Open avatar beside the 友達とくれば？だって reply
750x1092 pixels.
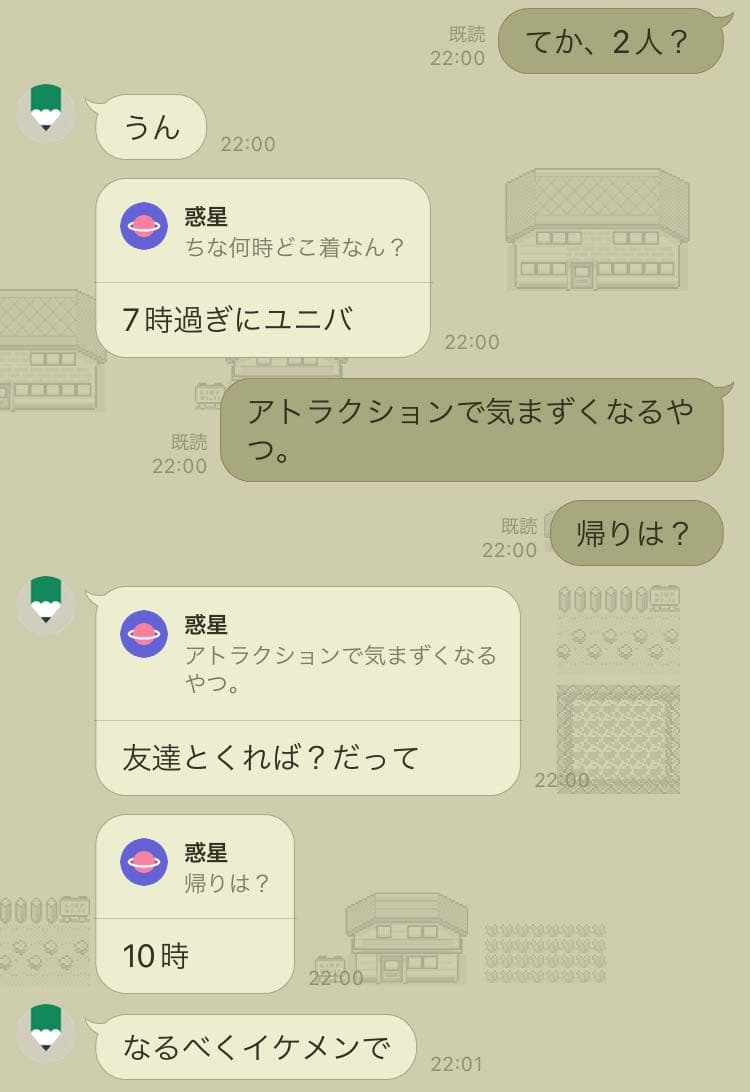click(x=46, y=605)
